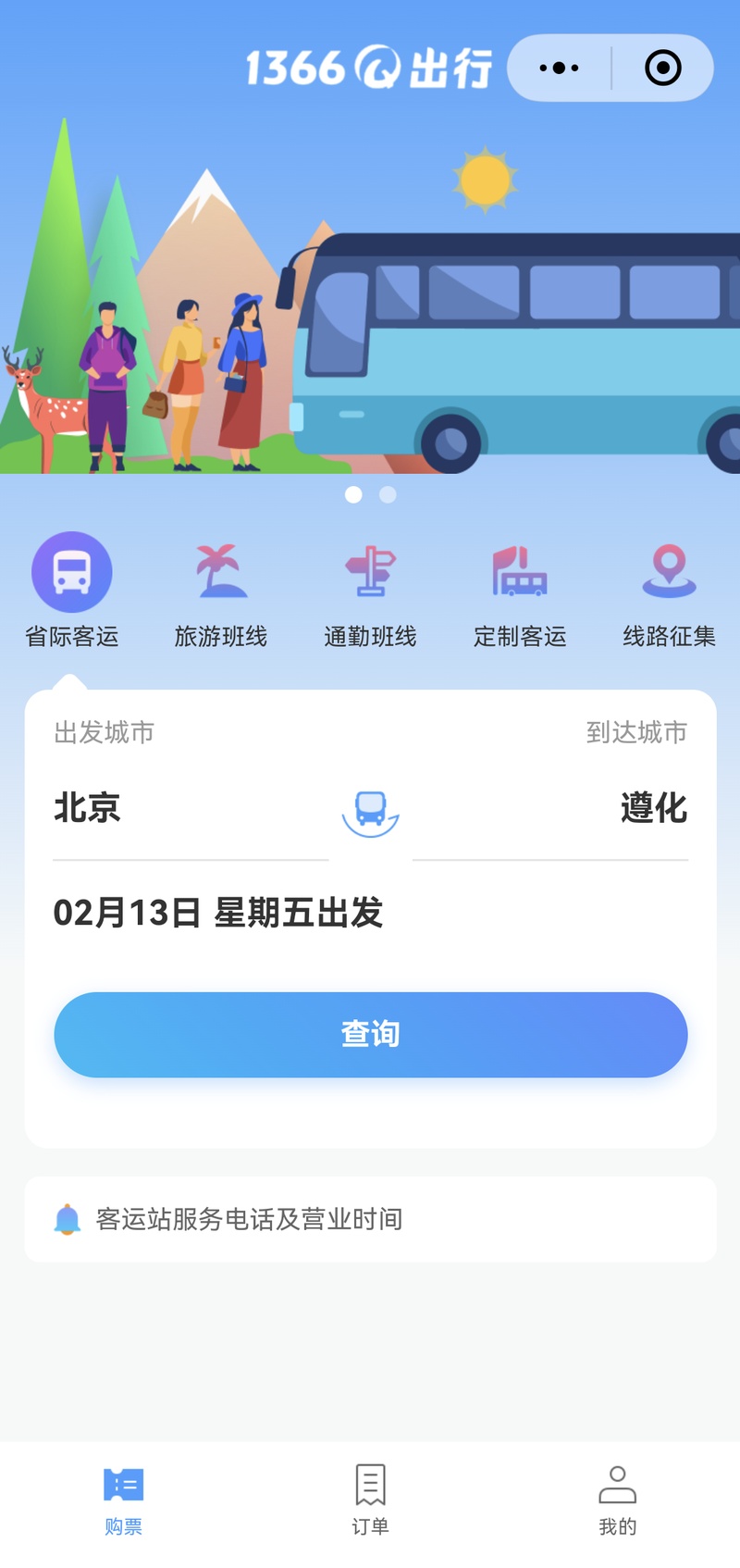
Task: Switch to the 订单 tab
Action: [x=370, y=1501]
